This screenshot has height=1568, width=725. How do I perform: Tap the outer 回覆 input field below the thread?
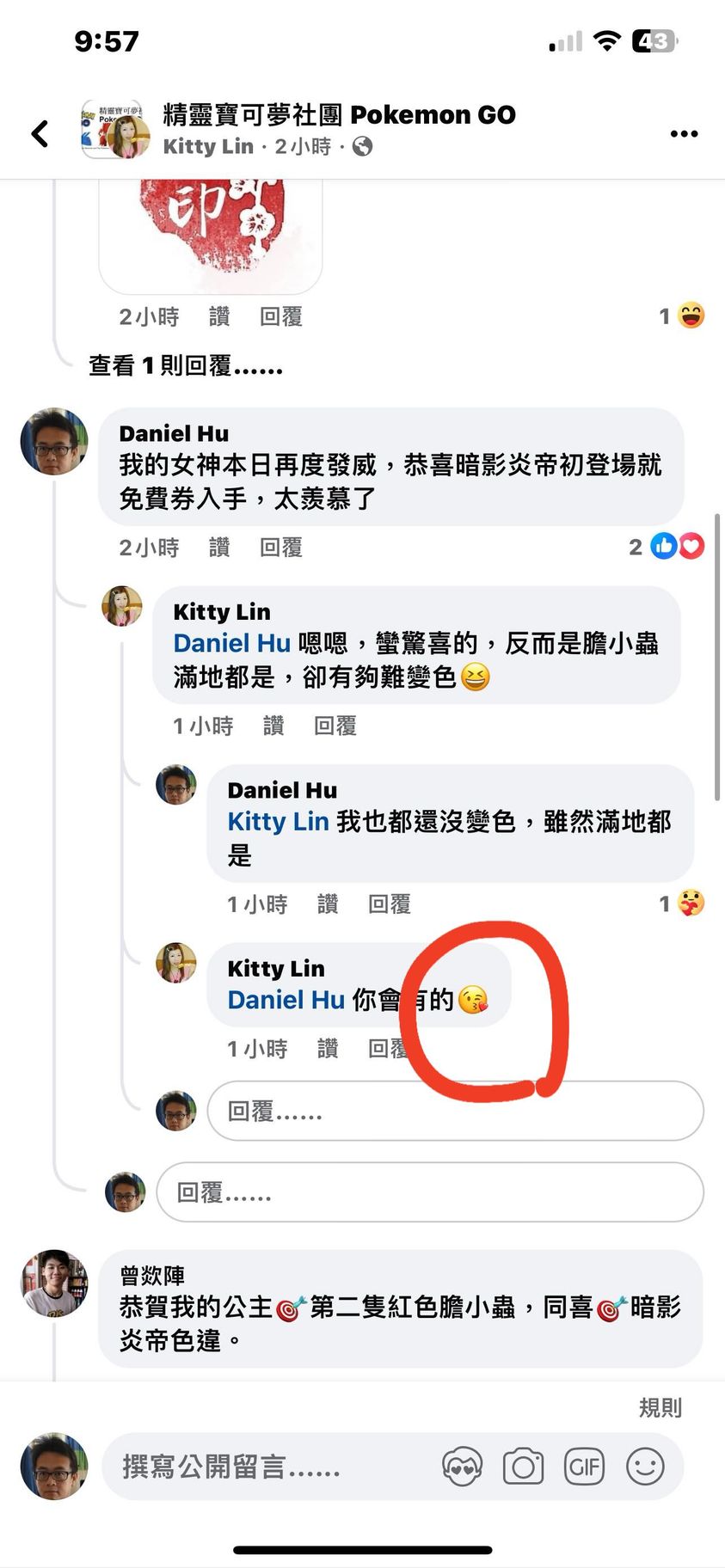click(429, 1192)
